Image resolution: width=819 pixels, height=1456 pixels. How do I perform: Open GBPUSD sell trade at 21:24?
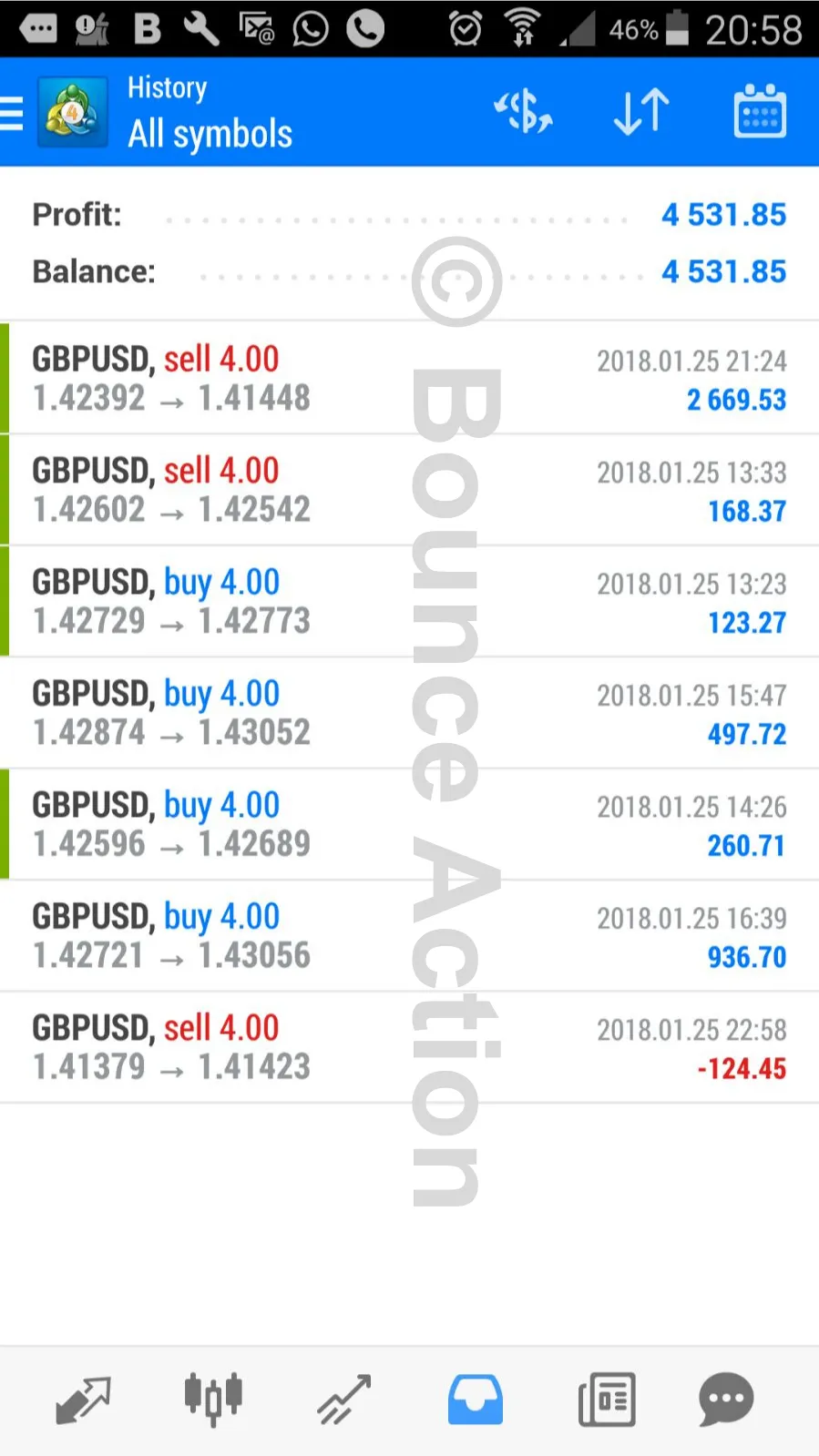[x=410, y=378]
